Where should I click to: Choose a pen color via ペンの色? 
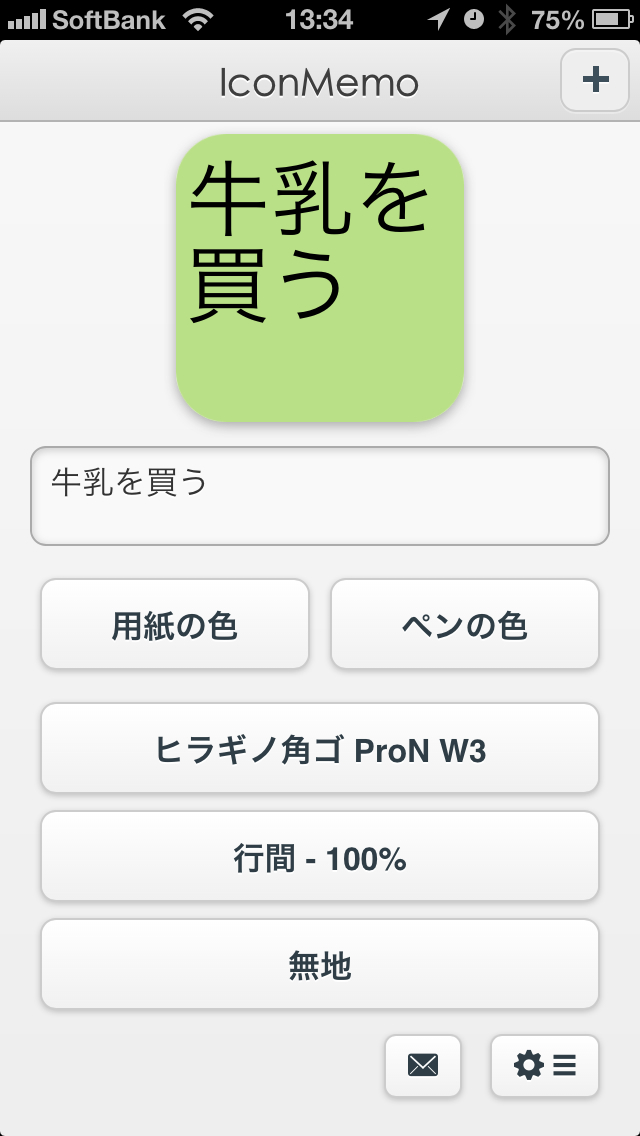click(465, 625)
